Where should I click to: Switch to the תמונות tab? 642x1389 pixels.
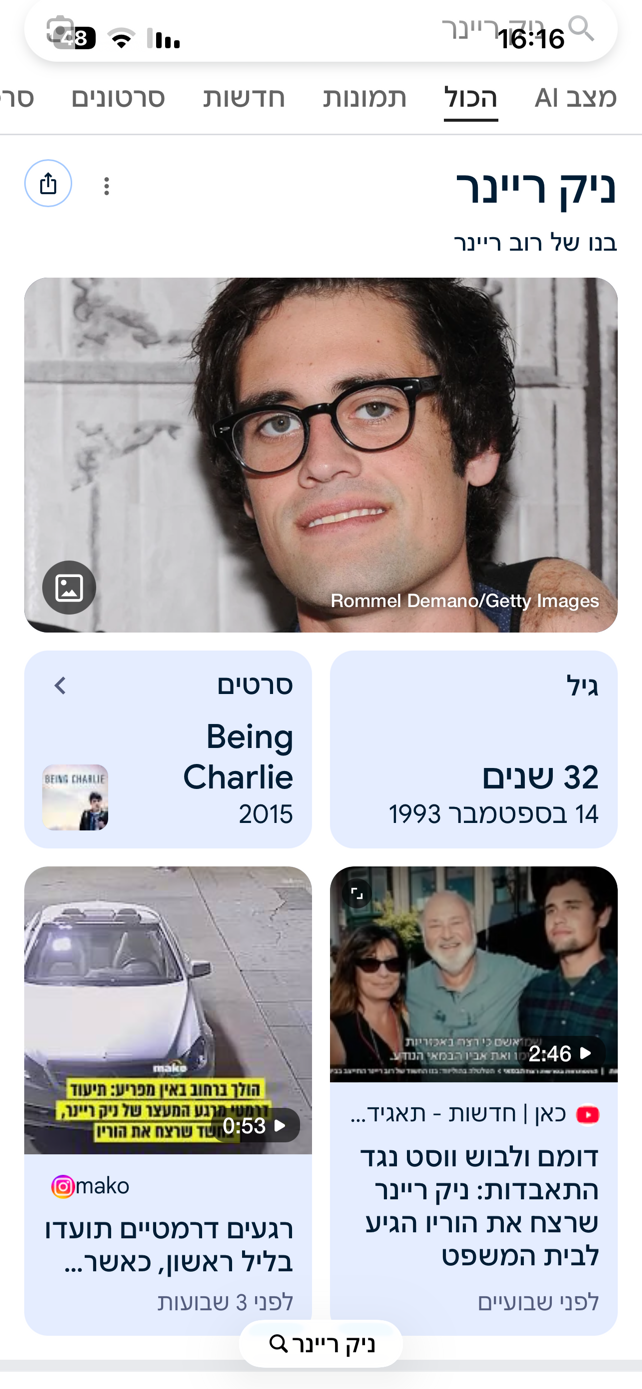[364, 98]
